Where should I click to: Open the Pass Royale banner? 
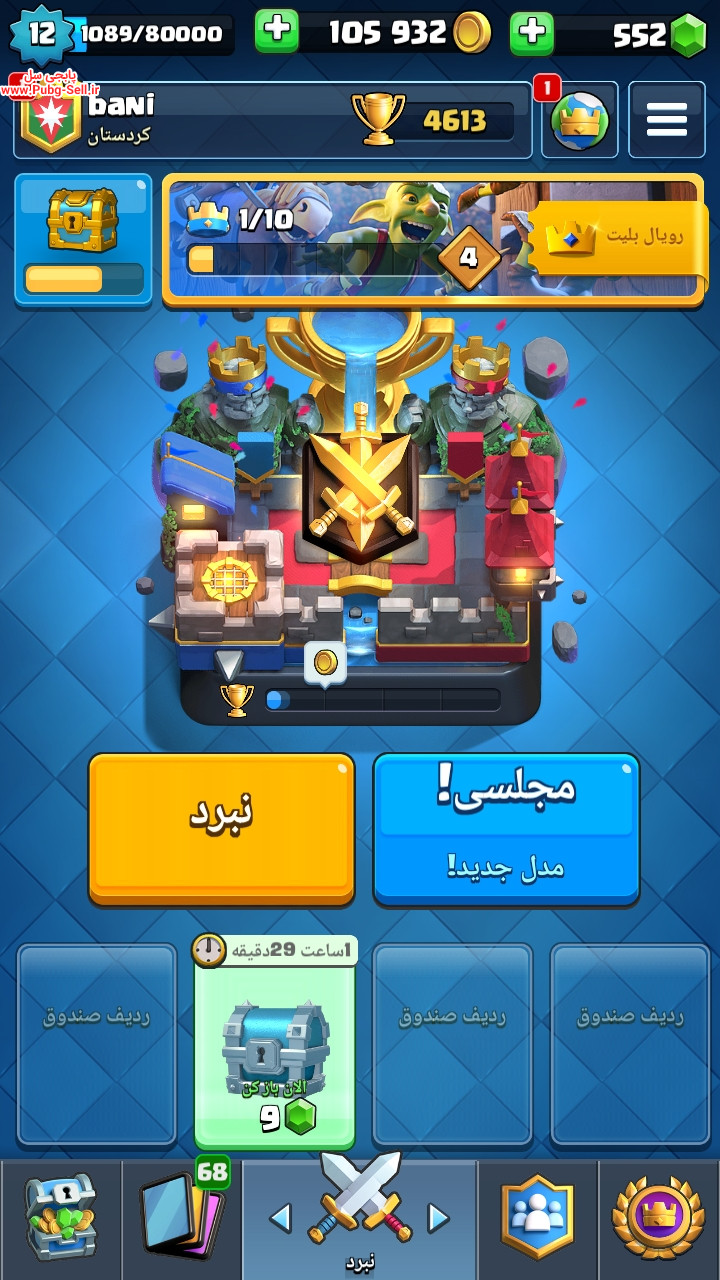point(433,238)
